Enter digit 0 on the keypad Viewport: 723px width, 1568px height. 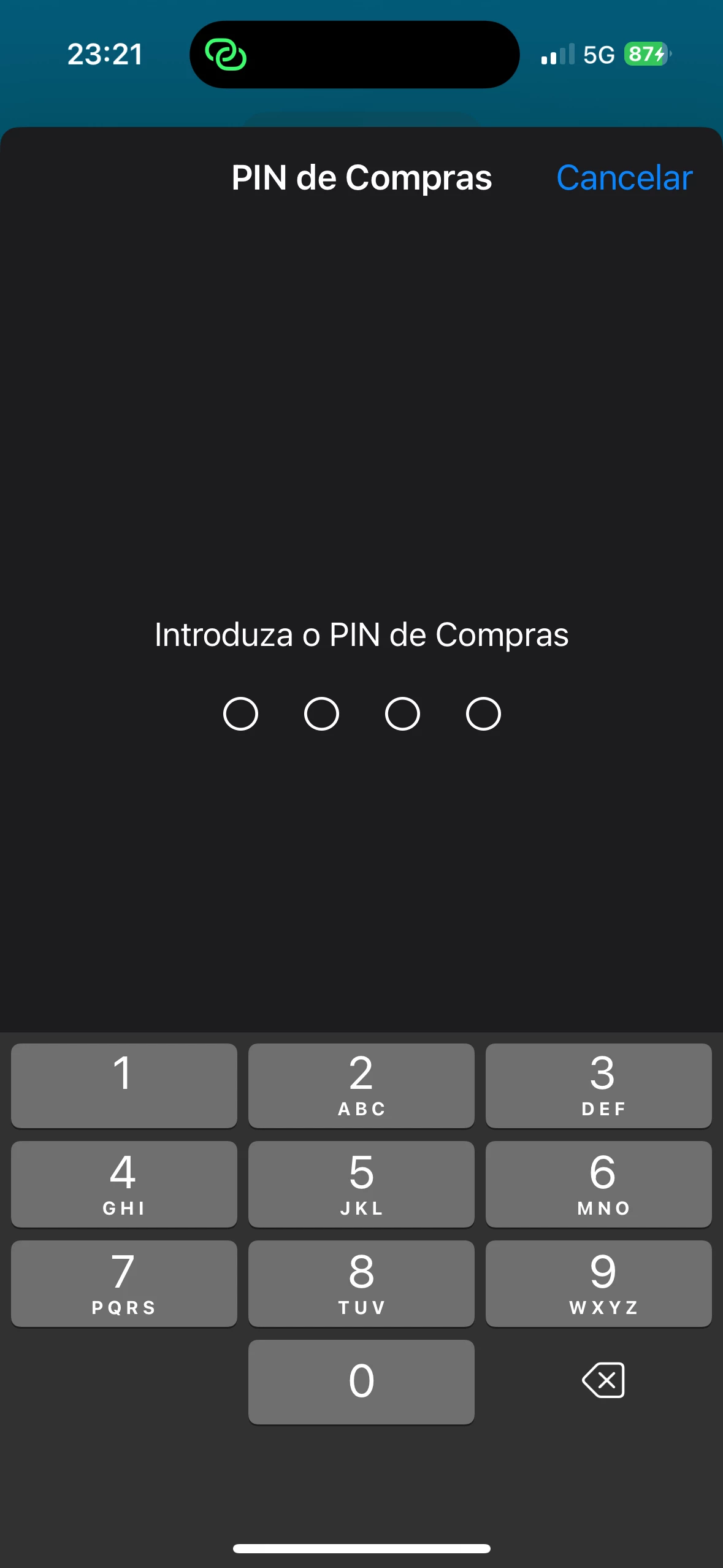tap(361, 1382)
